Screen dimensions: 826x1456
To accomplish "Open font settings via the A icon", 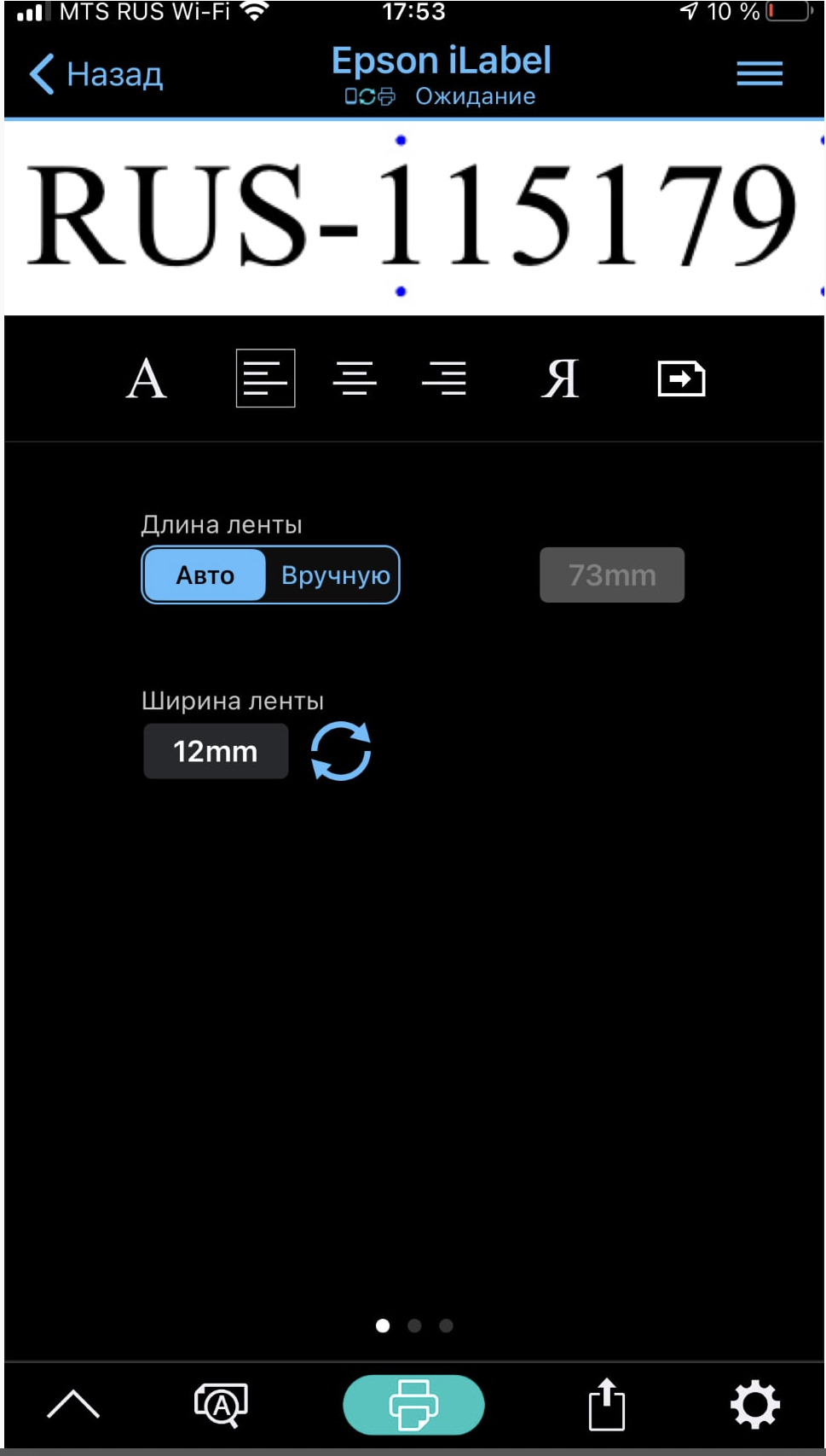I will point(146,378).
